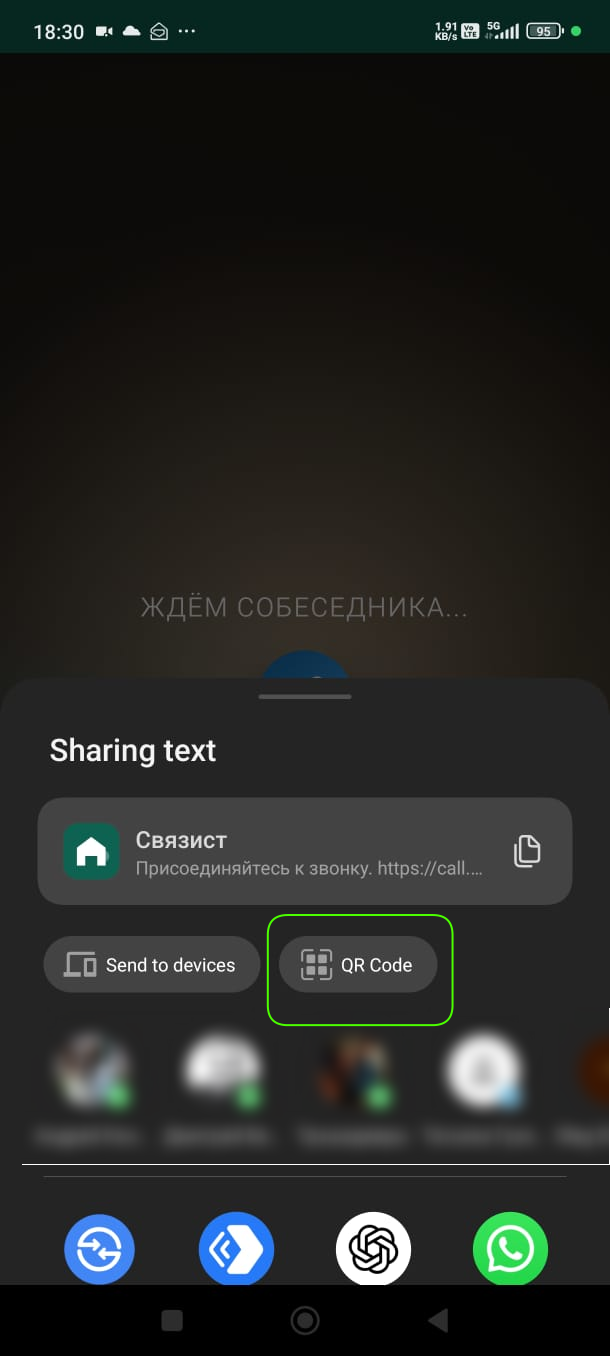Share to the ChatGPT app
The image size is (610, 1356).
[x=373, y=1248]
